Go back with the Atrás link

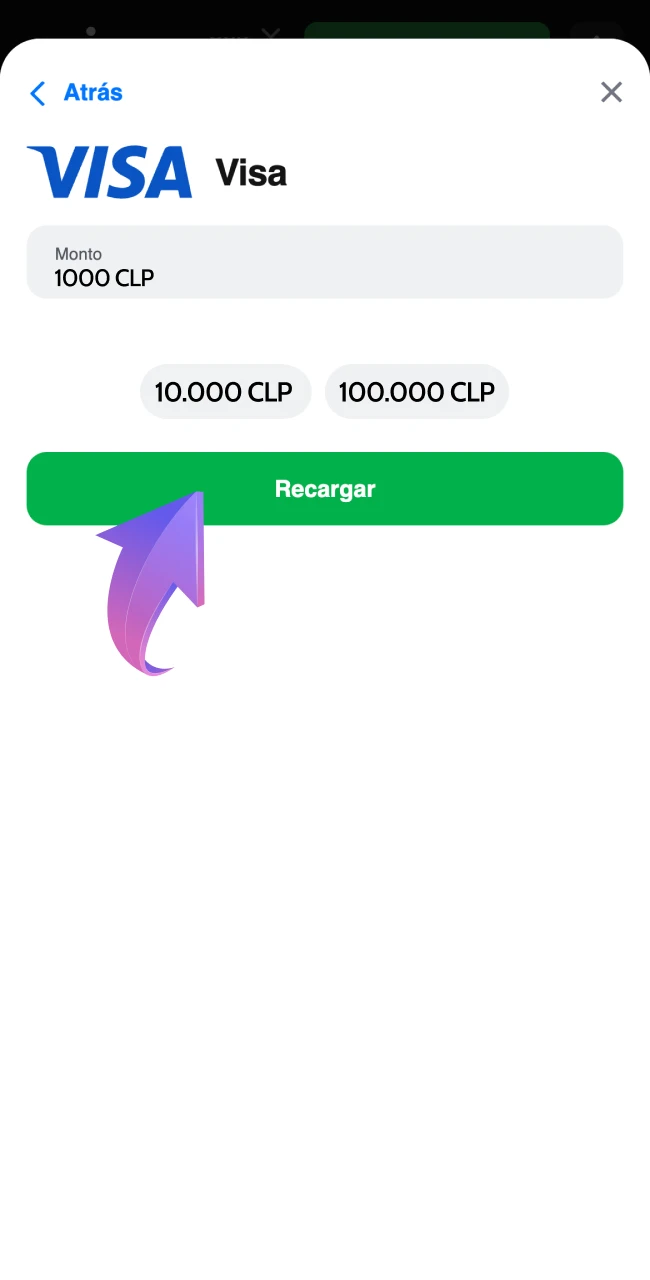[77, 93]
